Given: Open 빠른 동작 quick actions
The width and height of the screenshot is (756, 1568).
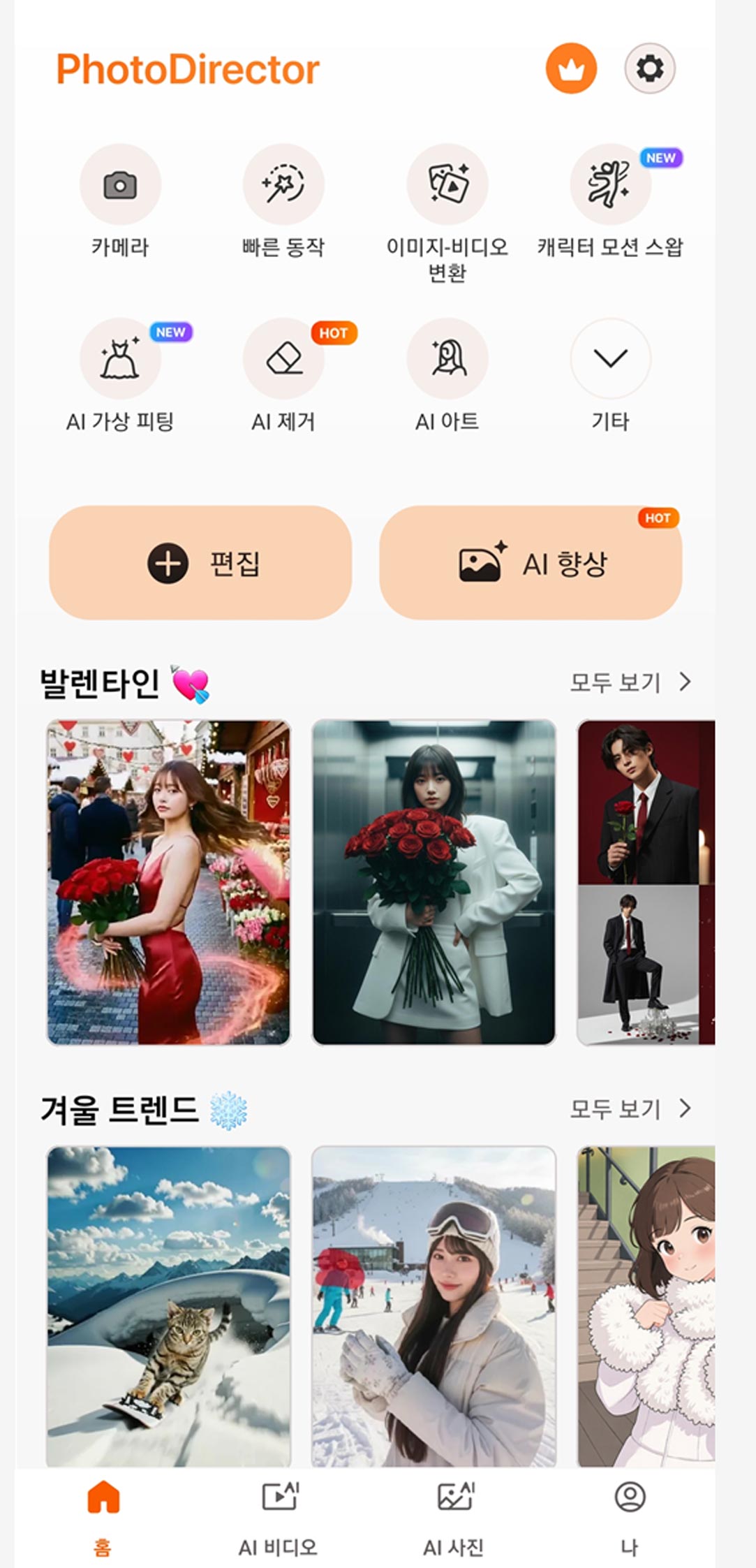Looking at the screenshot, I should pos(283,185).
